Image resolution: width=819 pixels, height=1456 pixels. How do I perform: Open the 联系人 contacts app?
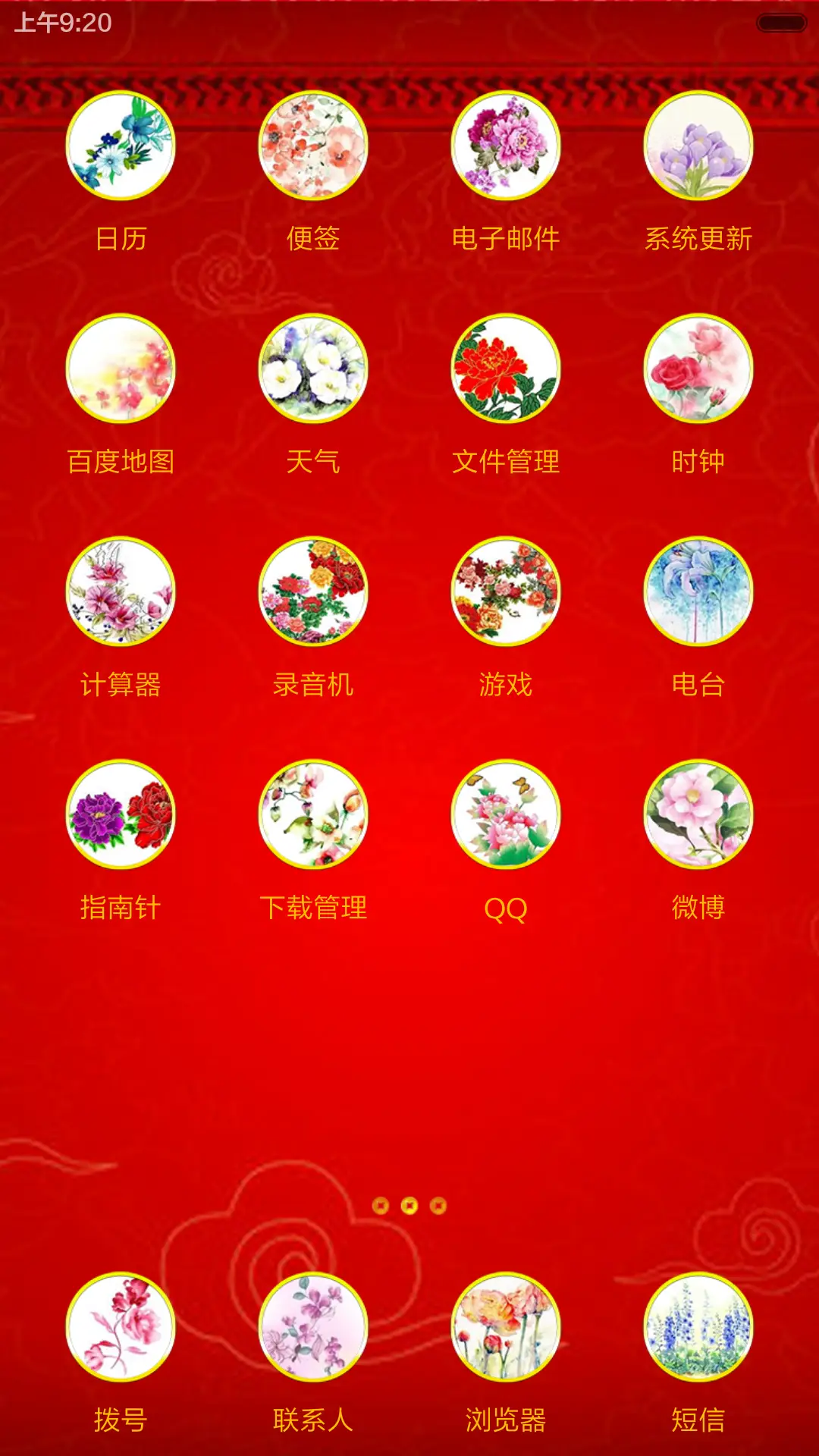click(x=314, y=1326)
